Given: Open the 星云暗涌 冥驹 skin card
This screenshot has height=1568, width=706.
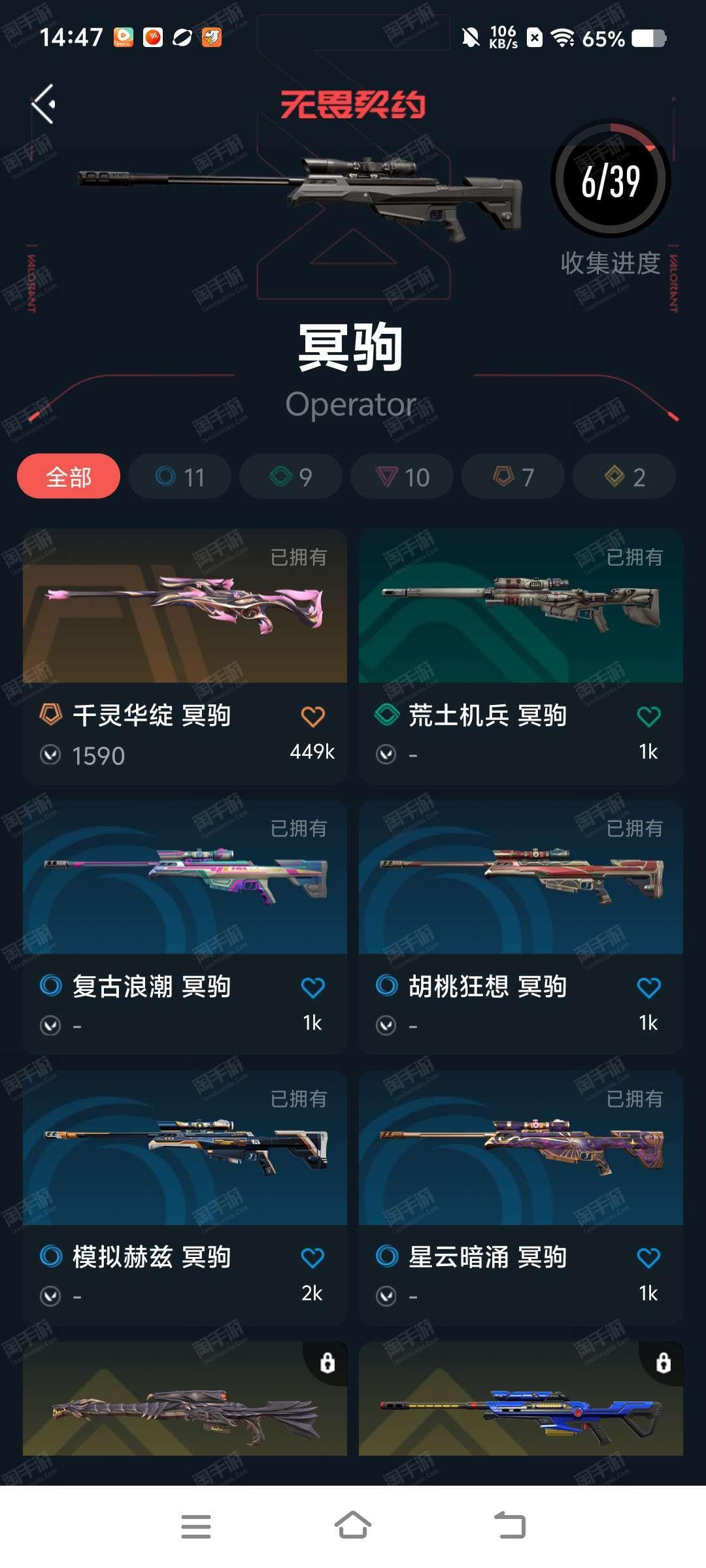Looking at the screenshot, I should (x=521, y=1198).
